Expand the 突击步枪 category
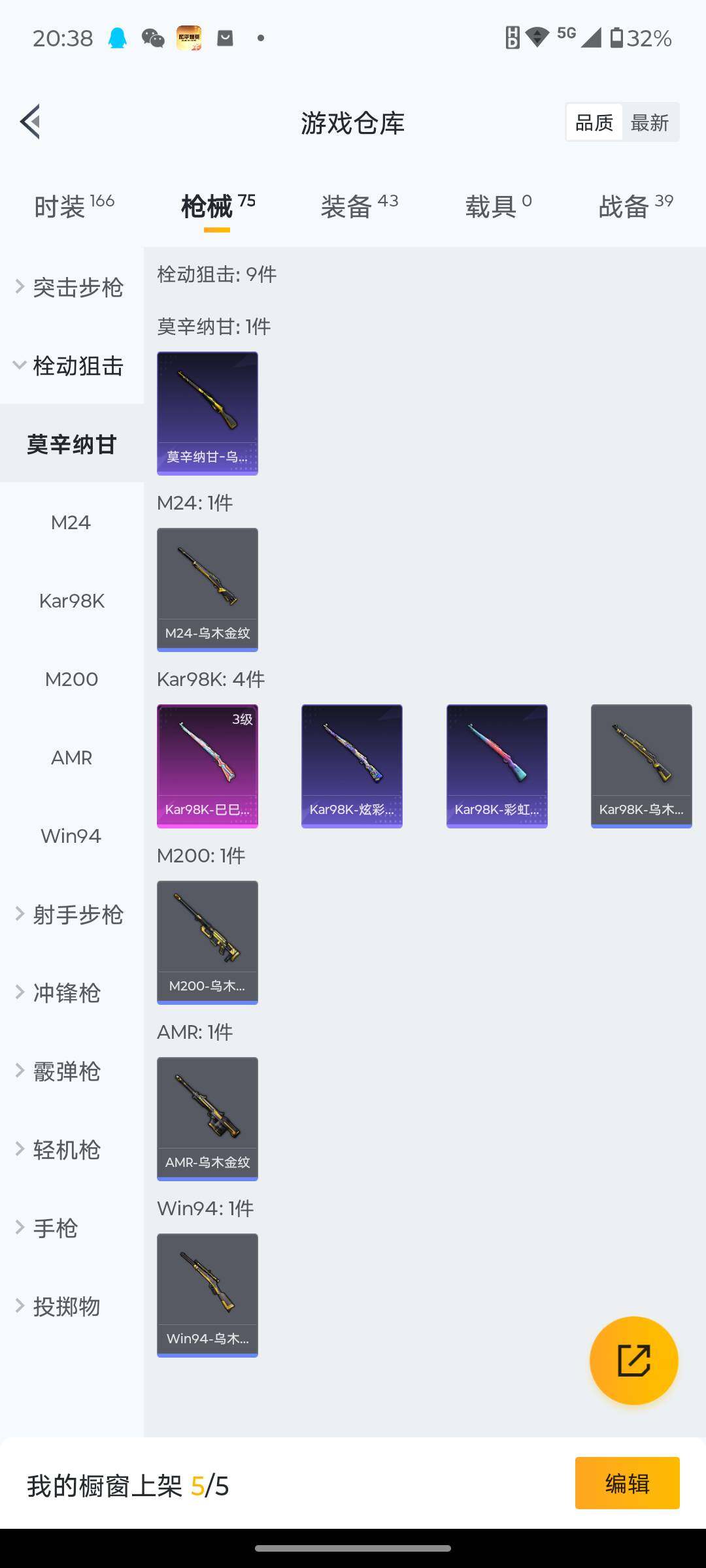Image resolution: width=706 pixels, height=1568 pixels. [x=71, y=287]
